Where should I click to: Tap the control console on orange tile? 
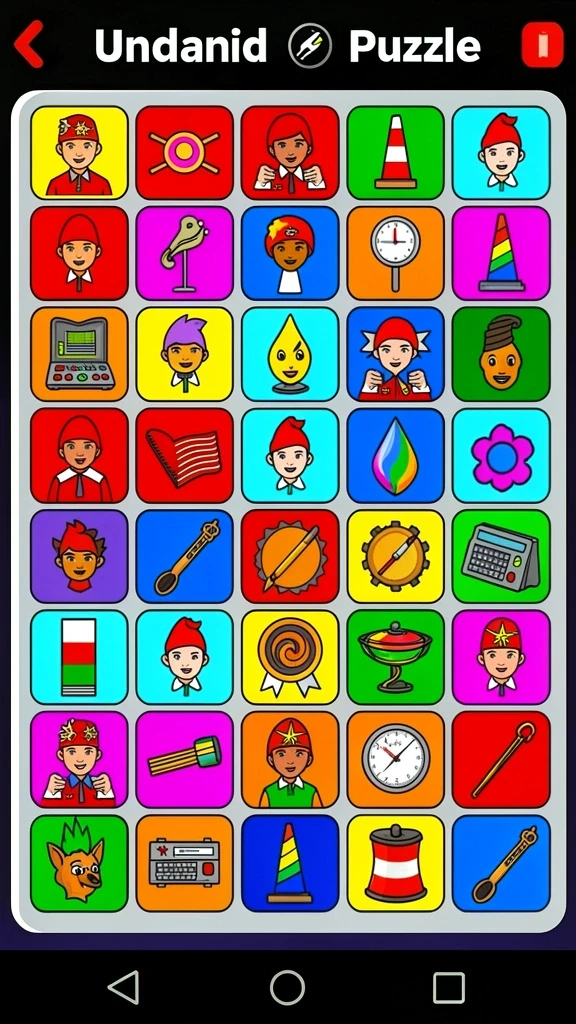79,354
